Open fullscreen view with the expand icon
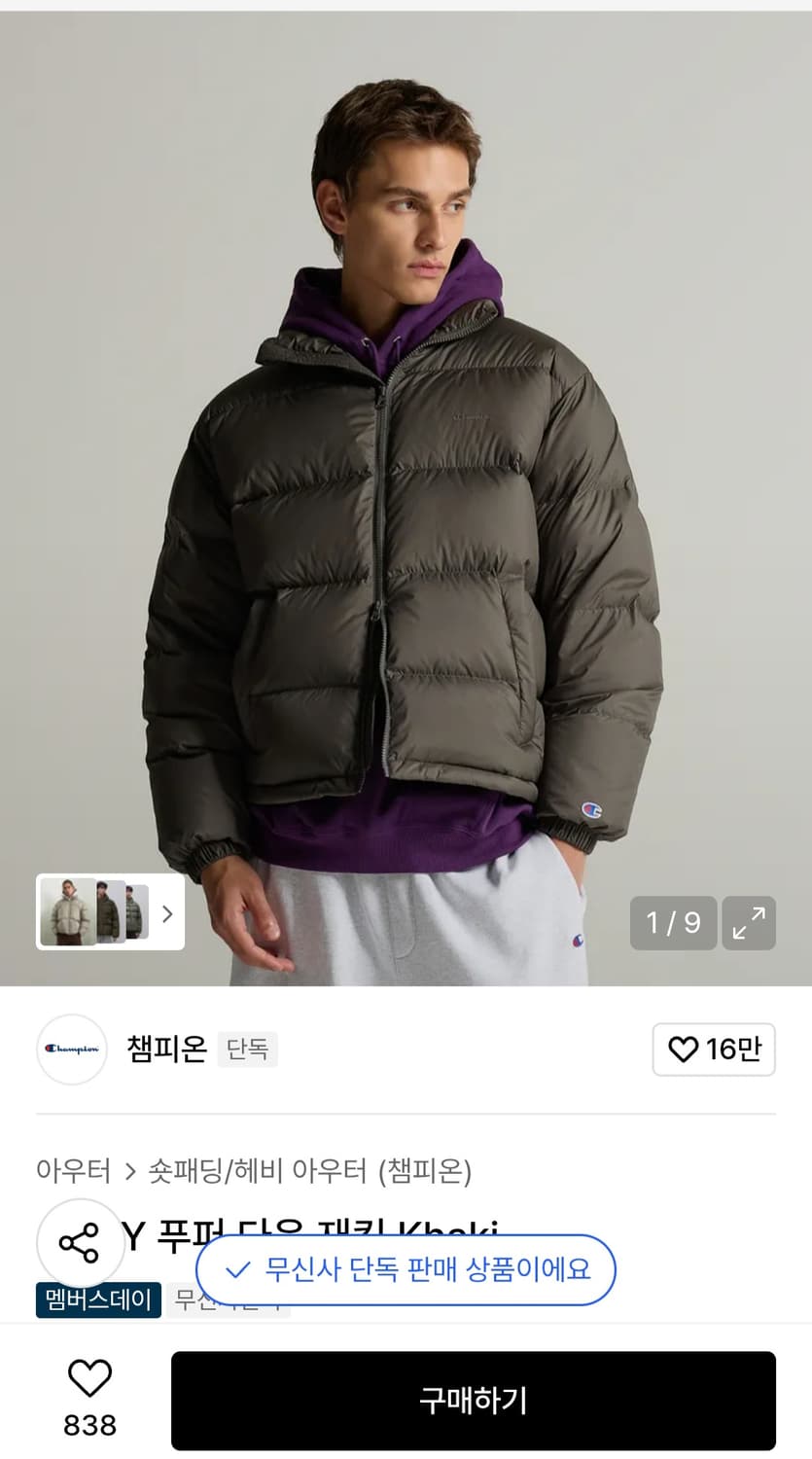 point(749,923)
